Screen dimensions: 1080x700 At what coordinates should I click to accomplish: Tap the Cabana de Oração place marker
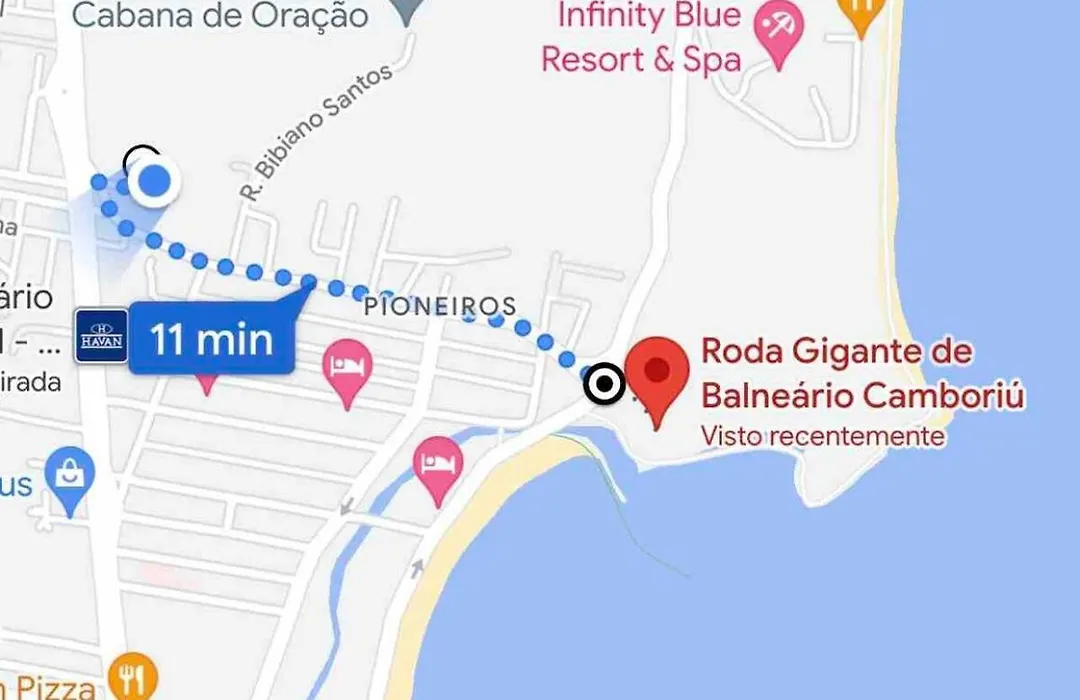click(405, 12)
